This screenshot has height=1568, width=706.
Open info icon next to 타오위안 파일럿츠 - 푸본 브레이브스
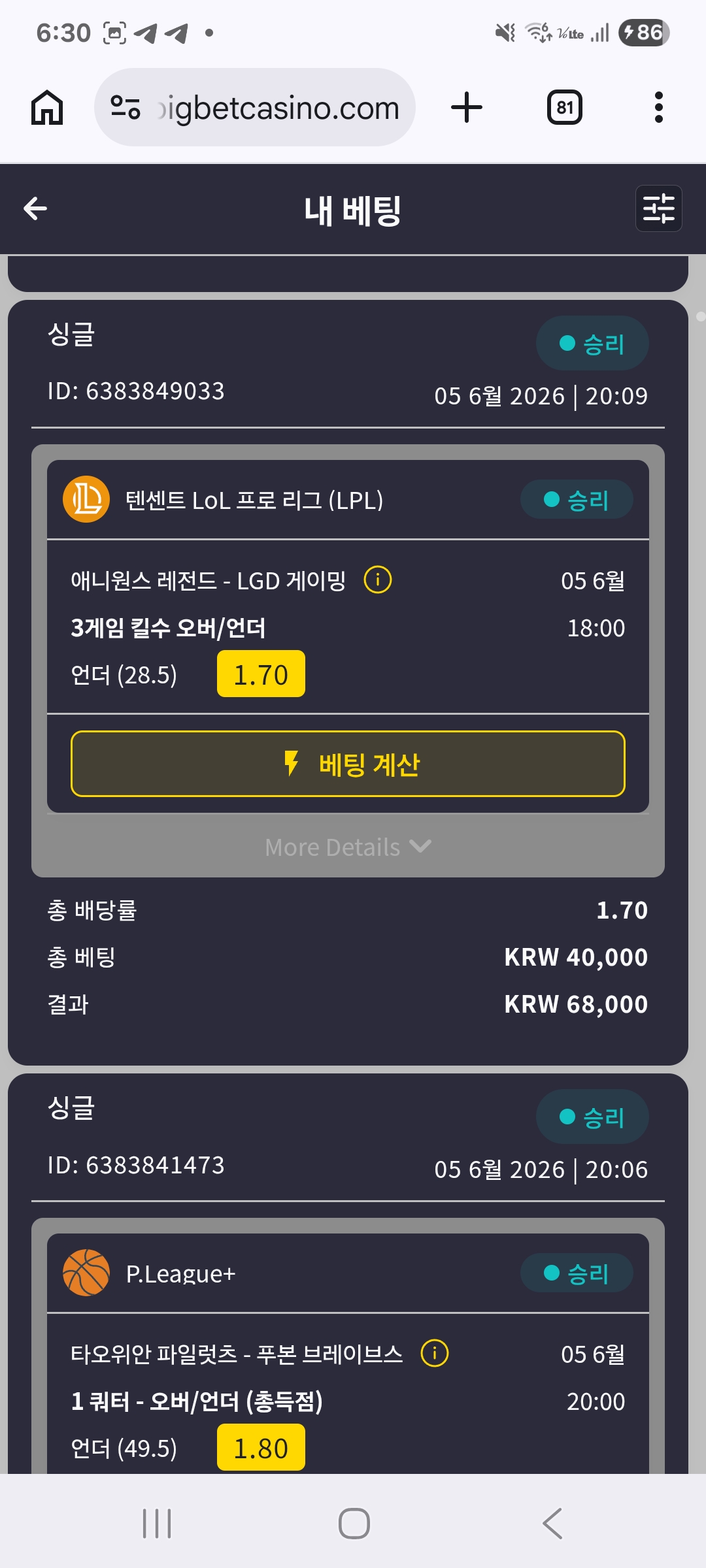pyautogui.click(x=435, y=1353)
